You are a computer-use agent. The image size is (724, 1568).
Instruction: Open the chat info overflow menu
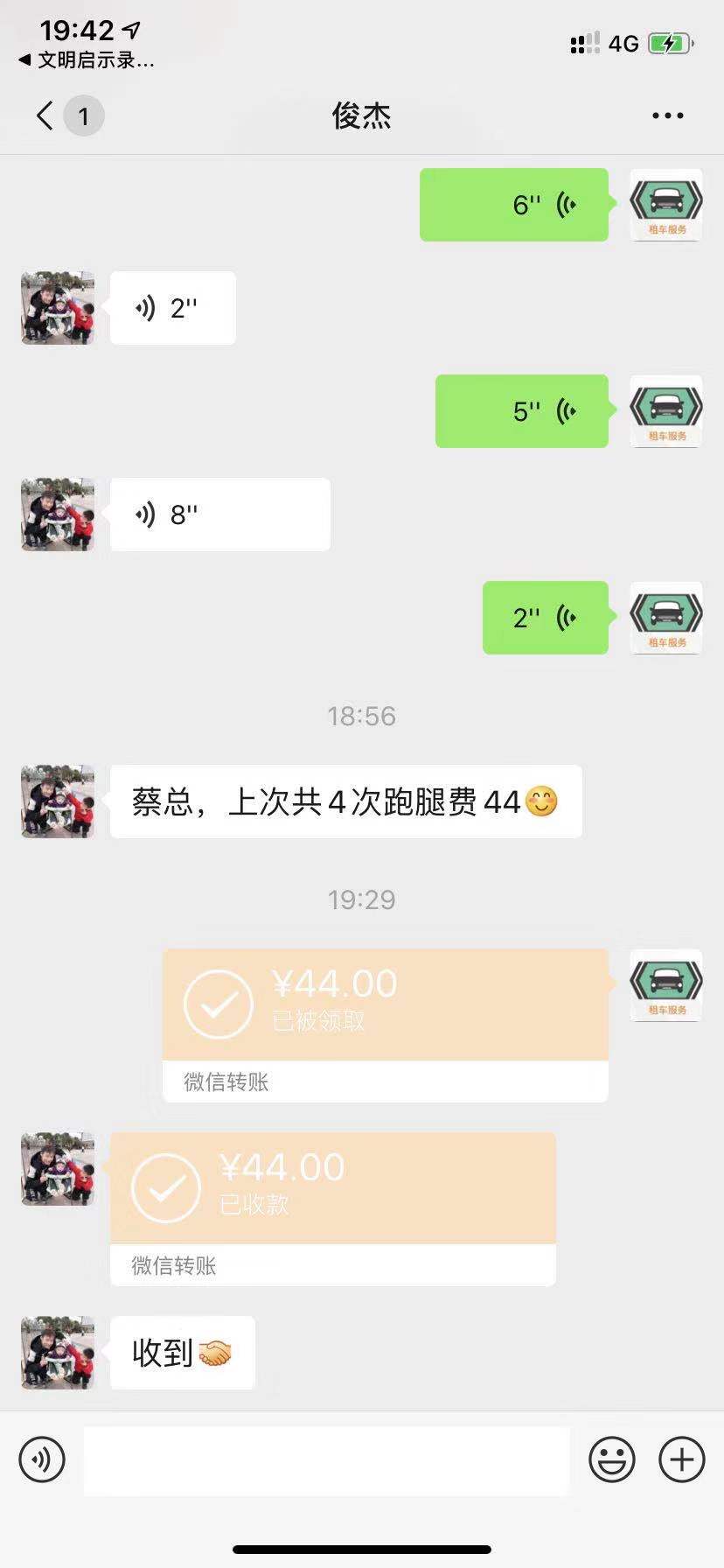click(x=667, y=115)
